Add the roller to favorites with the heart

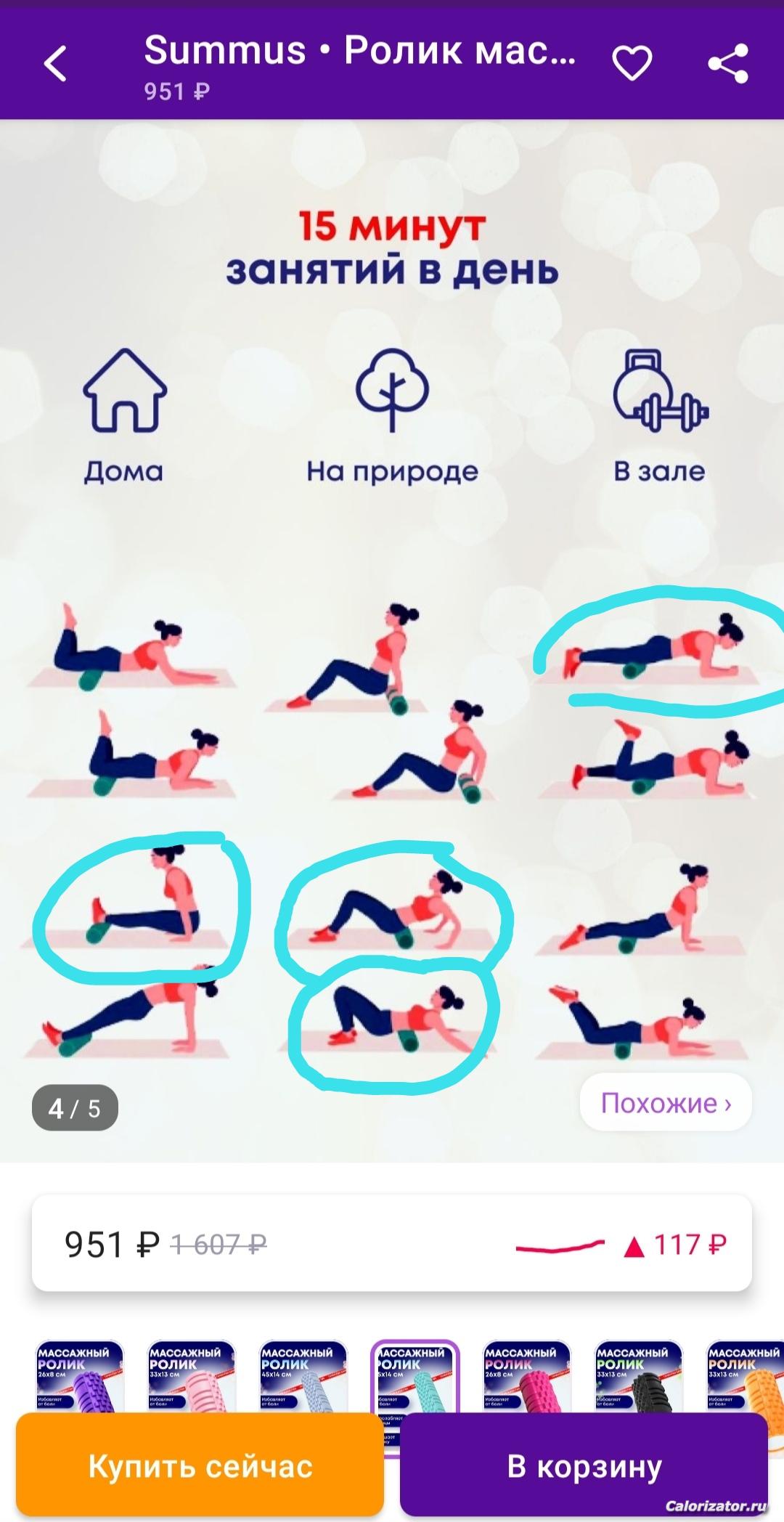coord(632,63)
